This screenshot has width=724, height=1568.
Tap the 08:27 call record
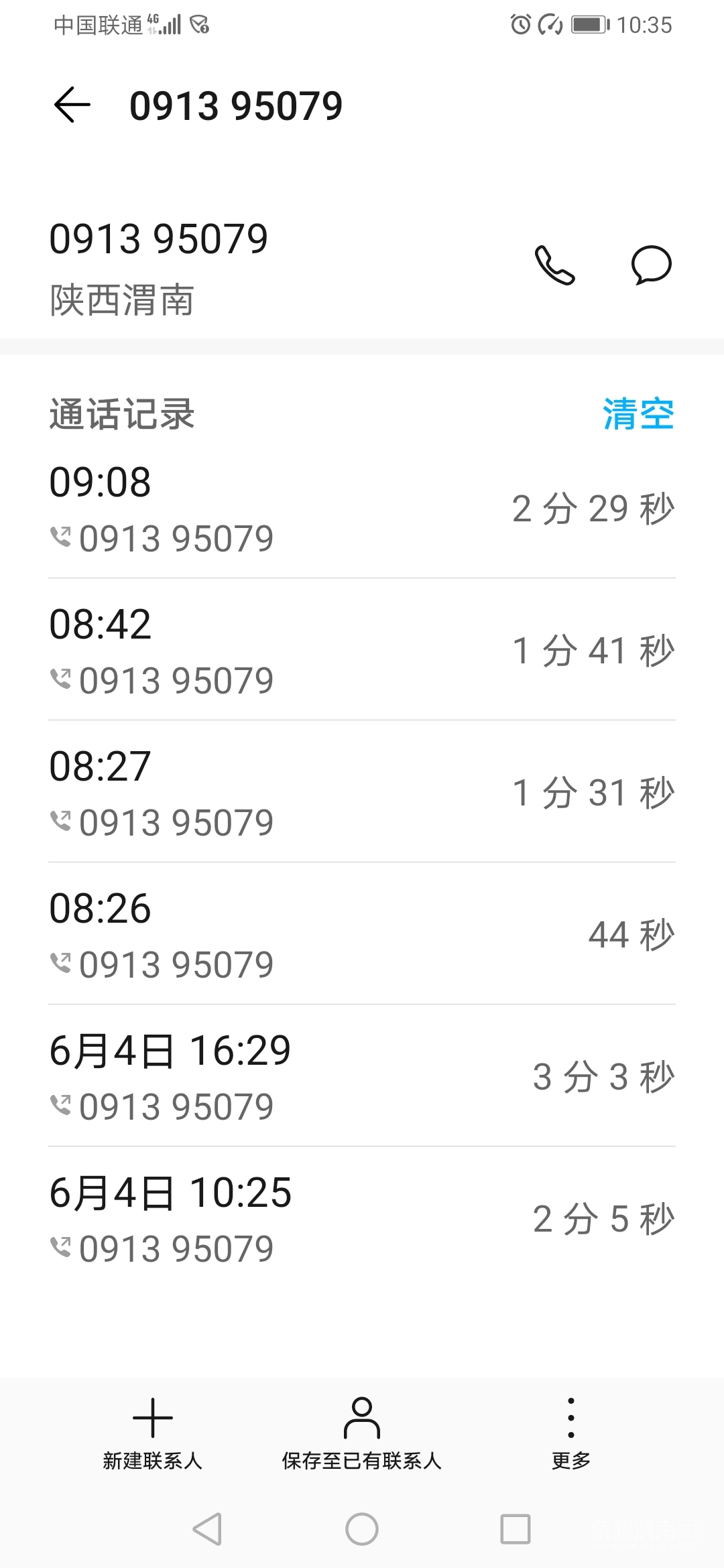(362, 793)
